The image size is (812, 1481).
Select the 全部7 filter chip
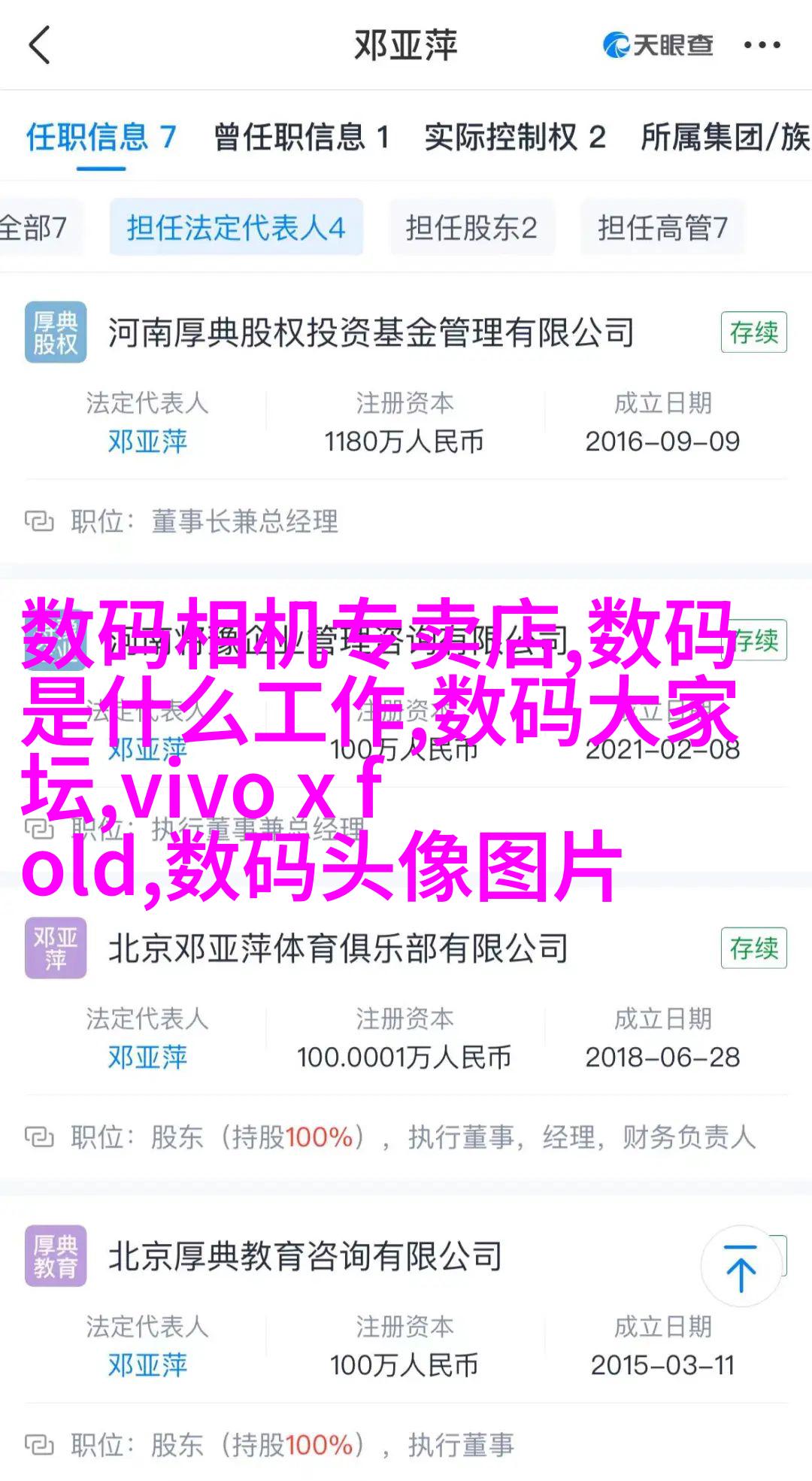click(34, 228)
